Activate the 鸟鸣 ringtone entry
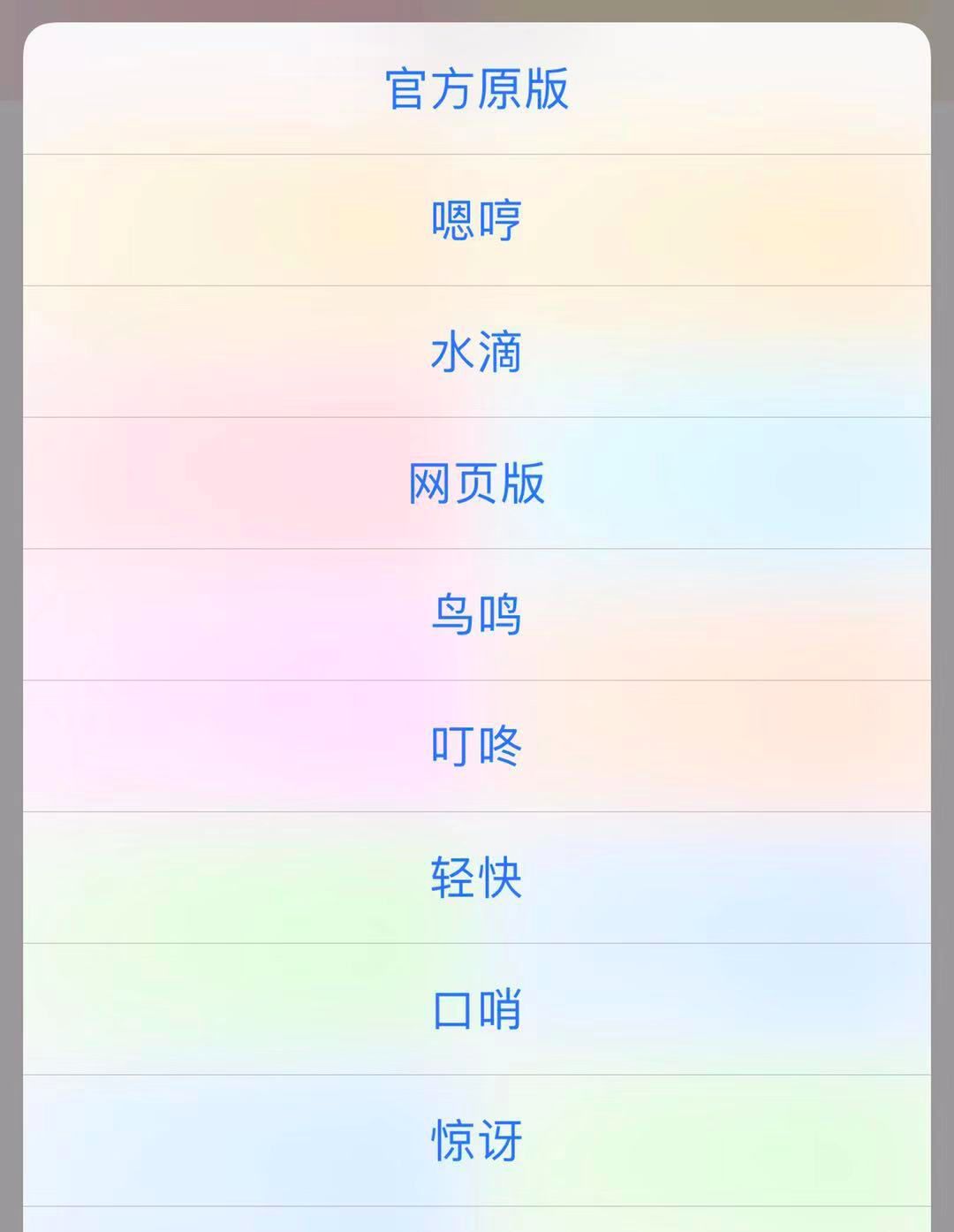Screen dimensions: 954x1232 [477, 613]
